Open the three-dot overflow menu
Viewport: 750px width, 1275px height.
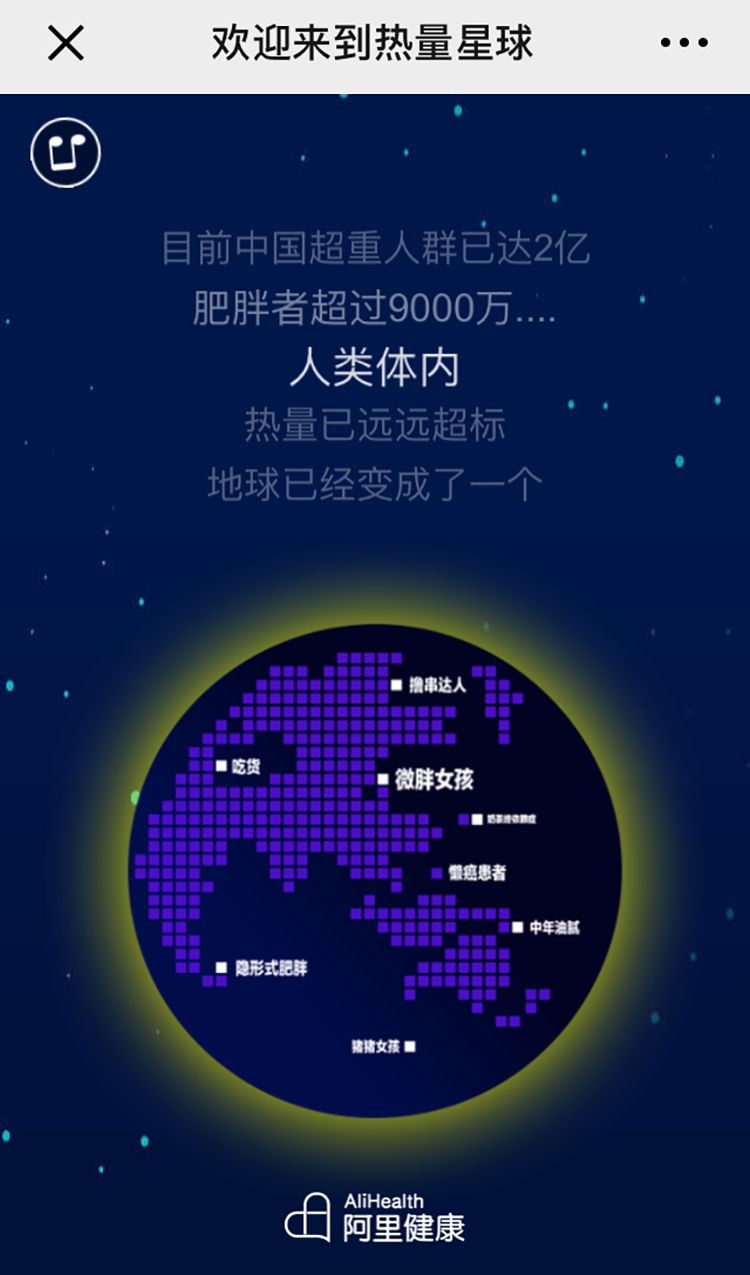coord(684,43)
